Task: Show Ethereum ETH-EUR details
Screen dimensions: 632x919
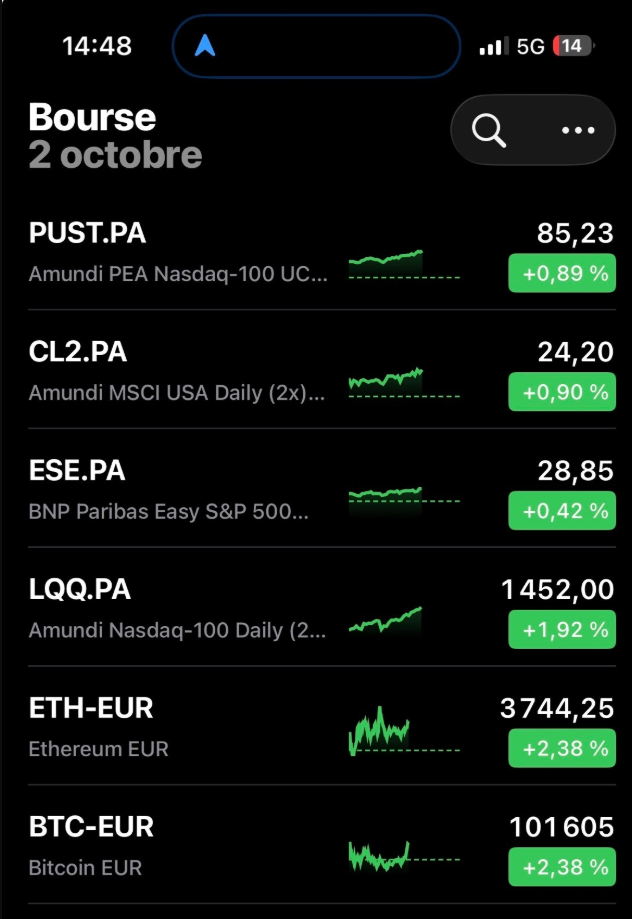Action: 180,727
